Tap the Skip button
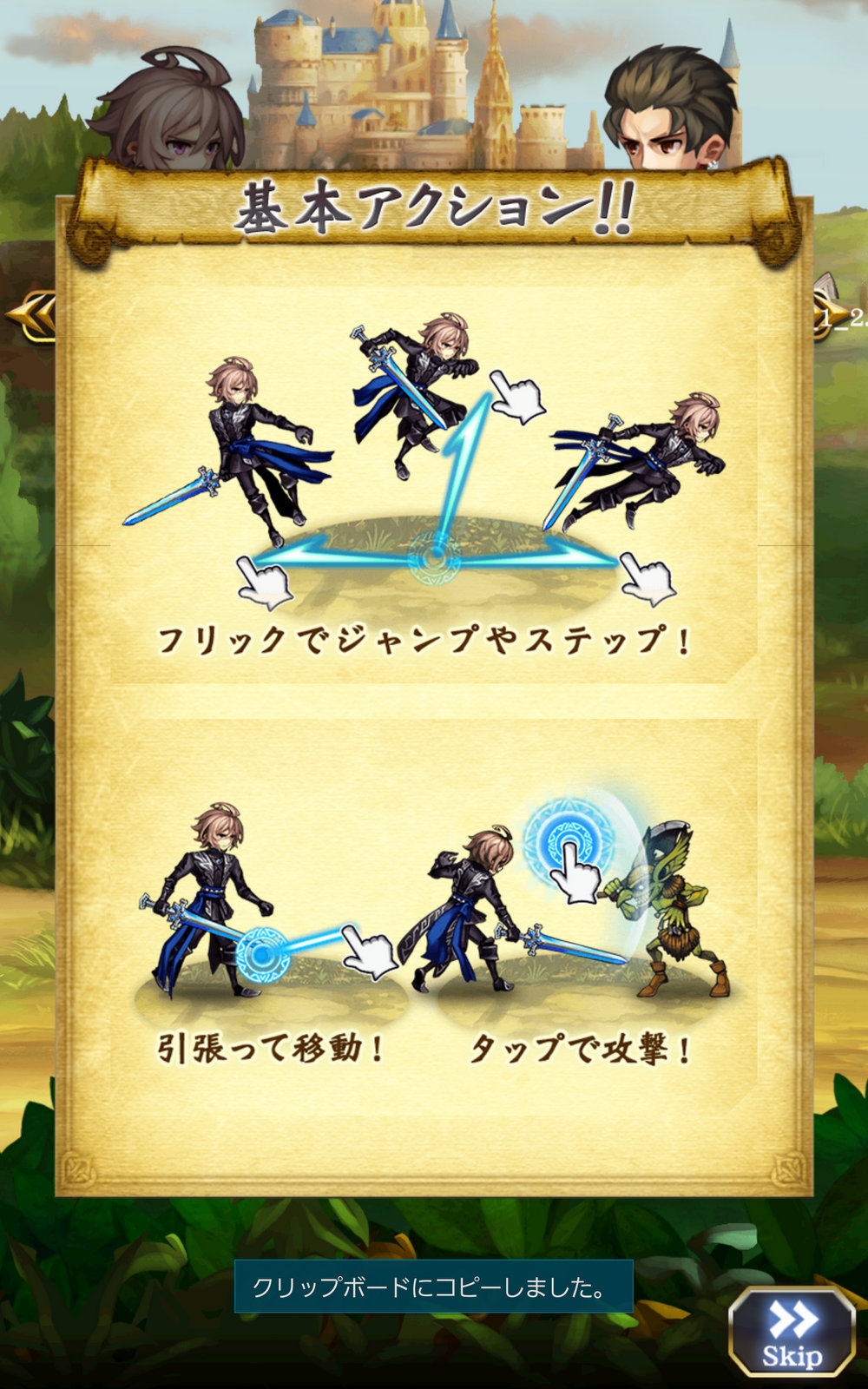Image resolution: width=868 pixels, height=1389 pixels. [x=792, y=1331]
